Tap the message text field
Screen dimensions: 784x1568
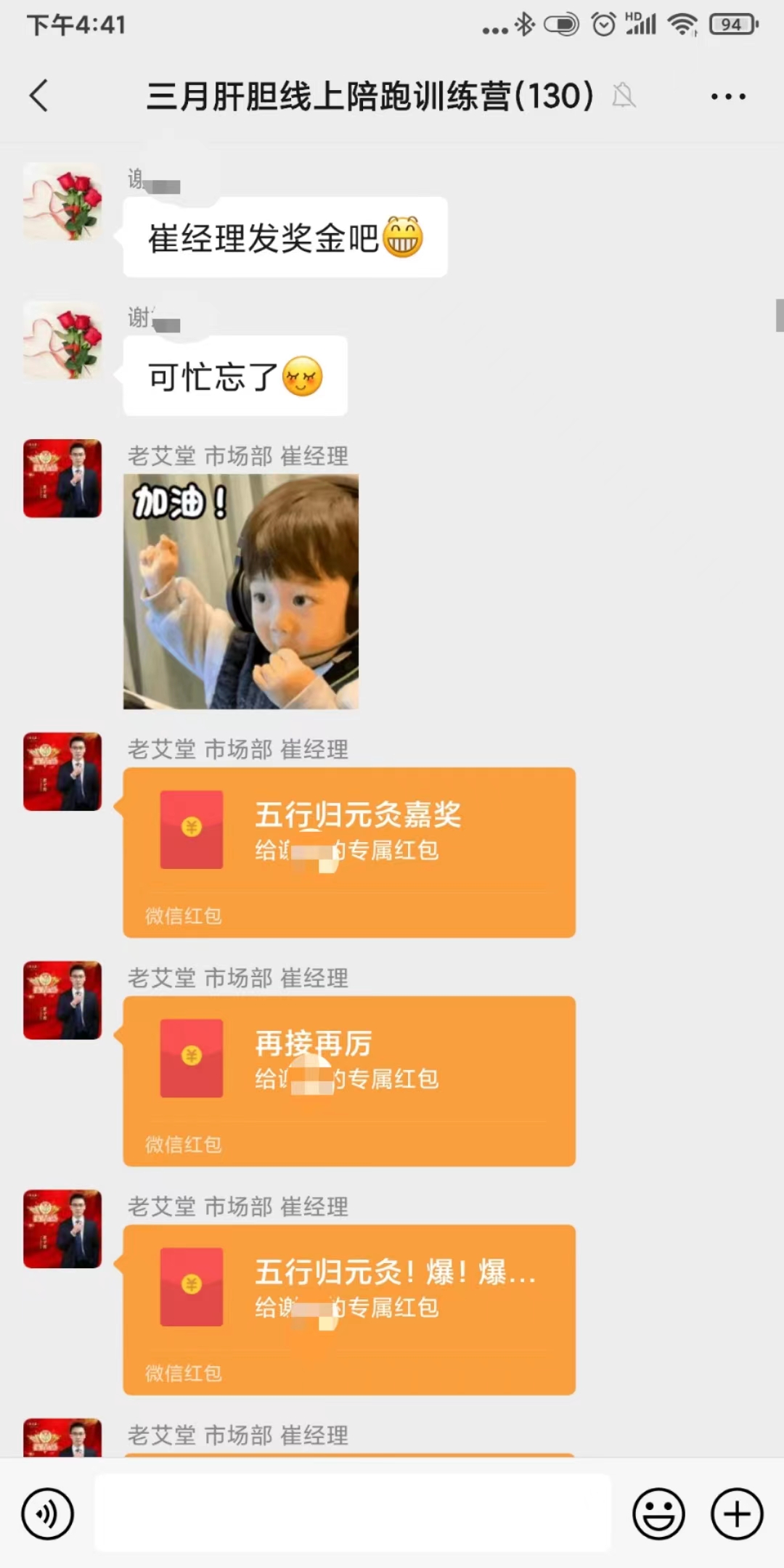coord(353,1513)
